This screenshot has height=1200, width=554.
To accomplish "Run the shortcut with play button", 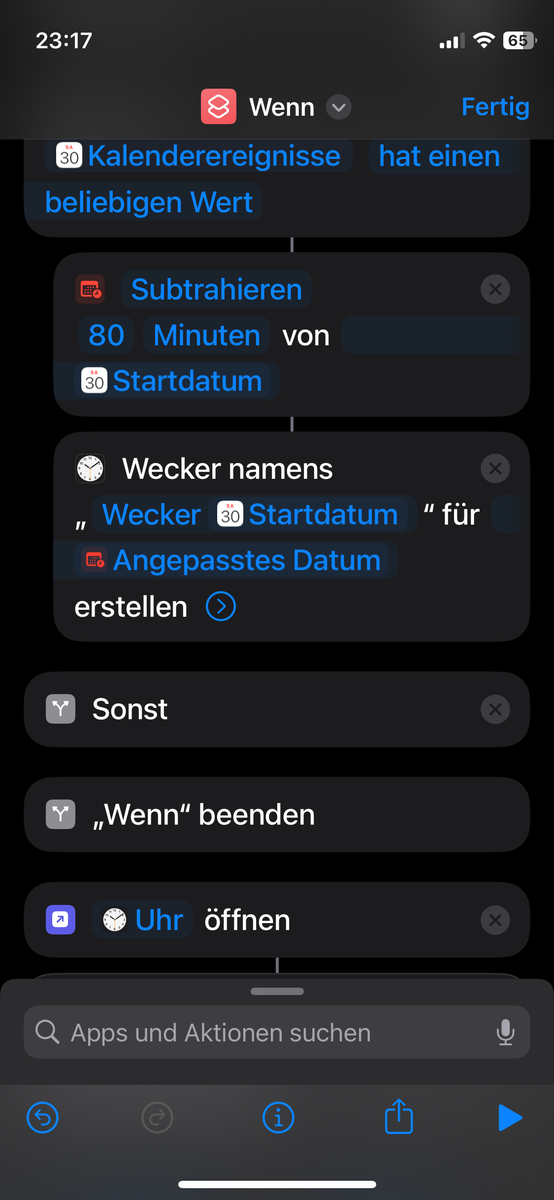I will click(x=510, y=1117).
